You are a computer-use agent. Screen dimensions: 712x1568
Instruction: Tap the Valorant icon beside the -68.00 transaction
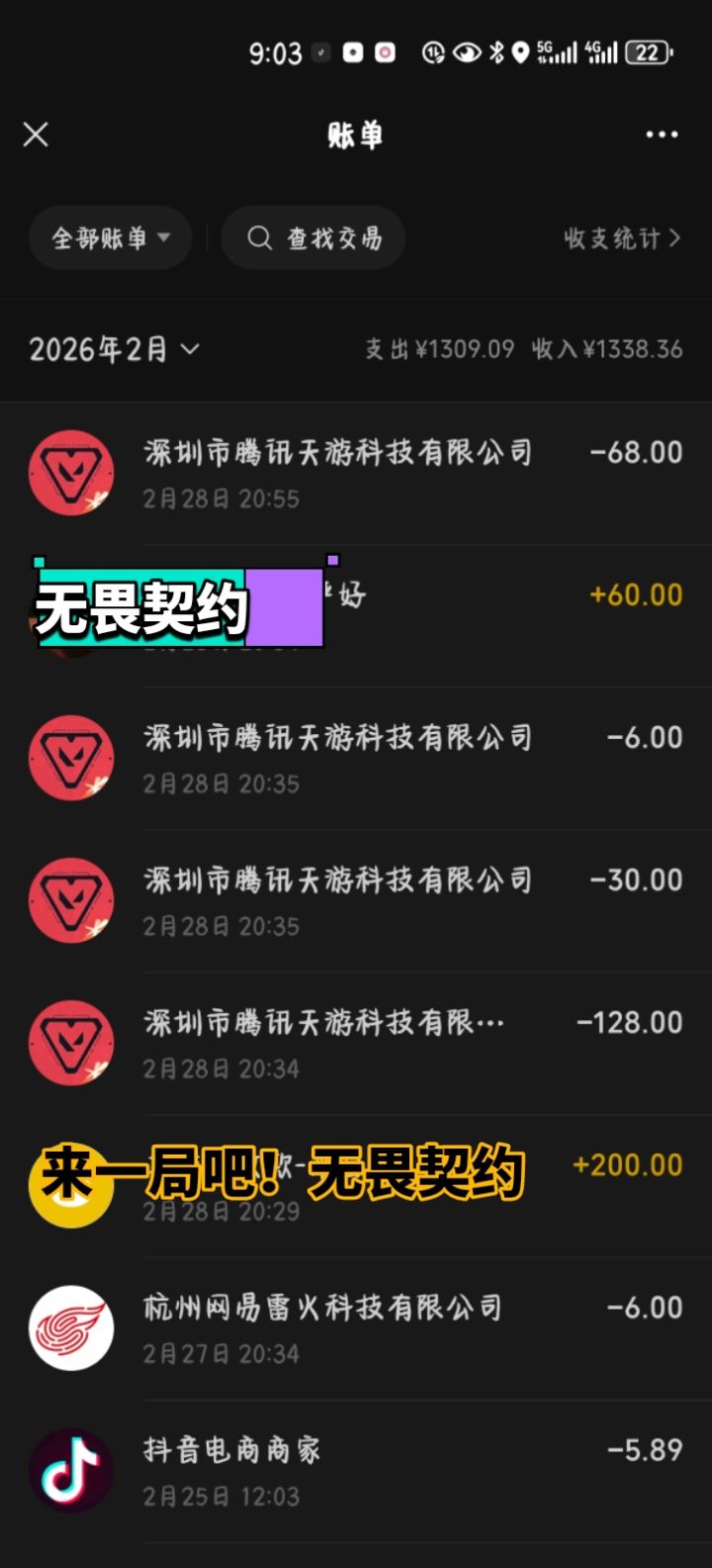click(x=71, y=473)
